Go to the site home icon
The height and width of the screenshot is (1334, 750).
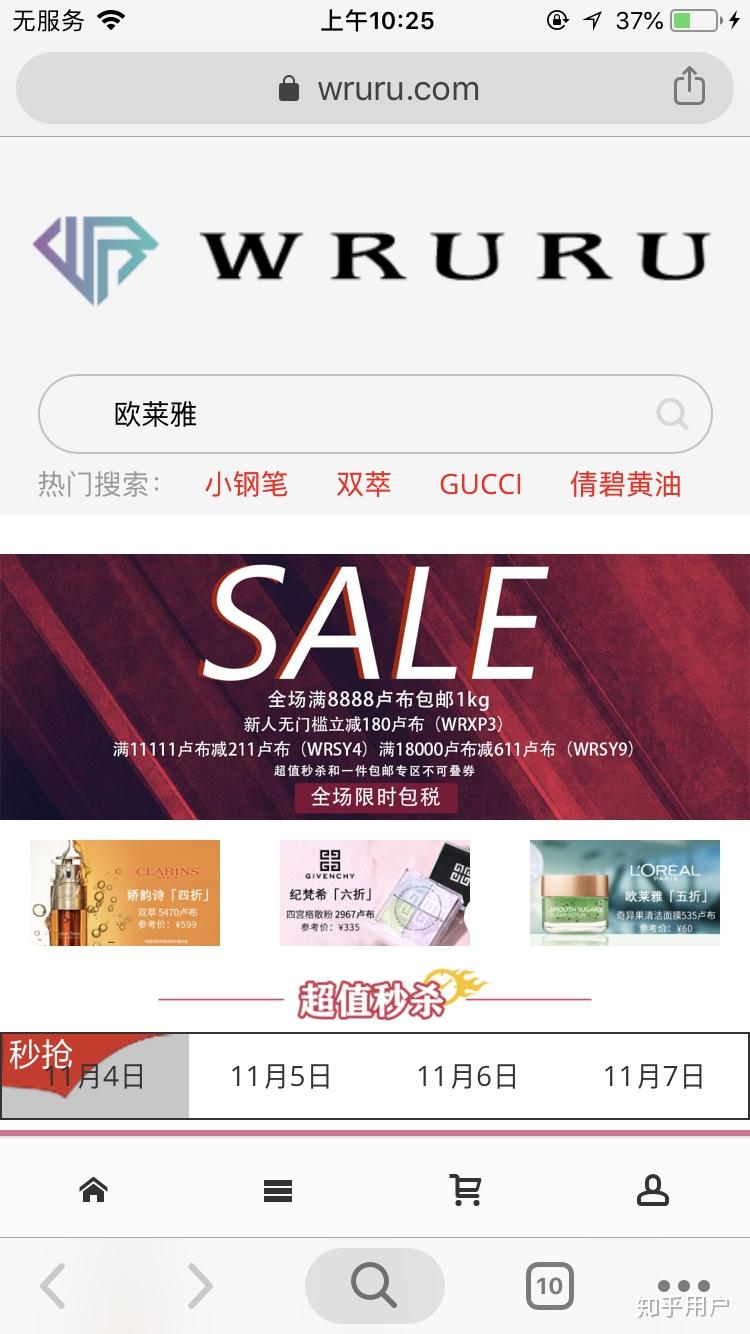point(94,1190)
